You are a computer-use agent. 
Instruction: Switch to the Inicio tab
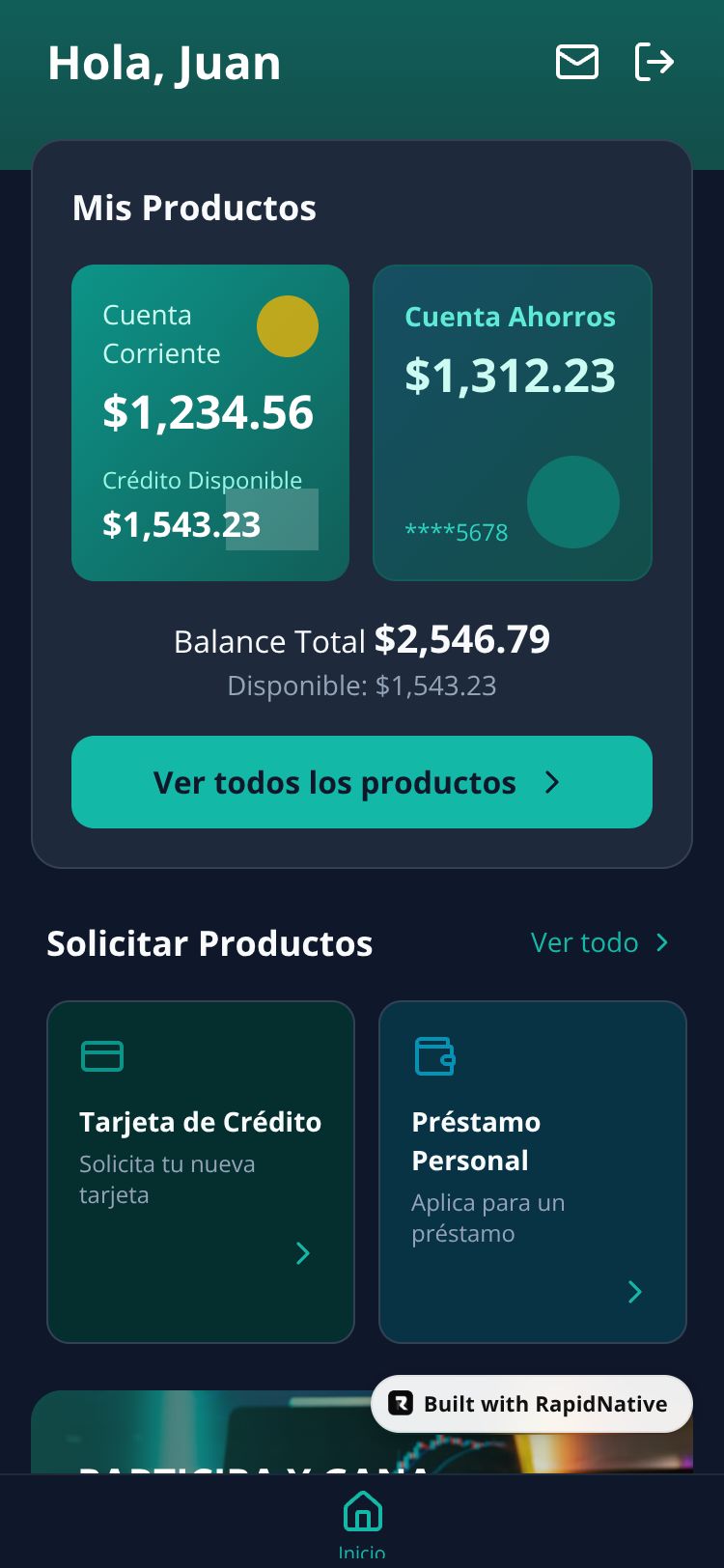click(x=362, y=1520)
